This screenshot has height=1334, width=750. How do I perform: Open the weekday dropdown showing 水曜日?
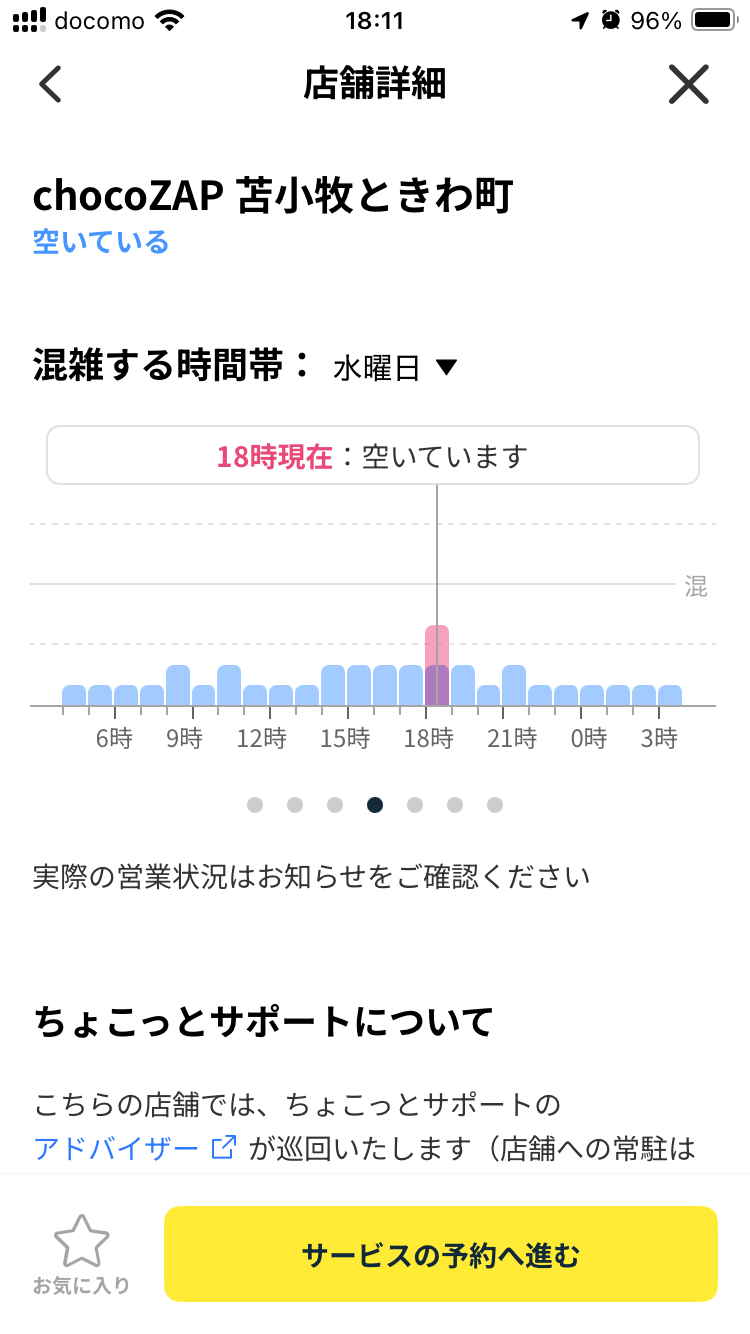click(395, 368)
